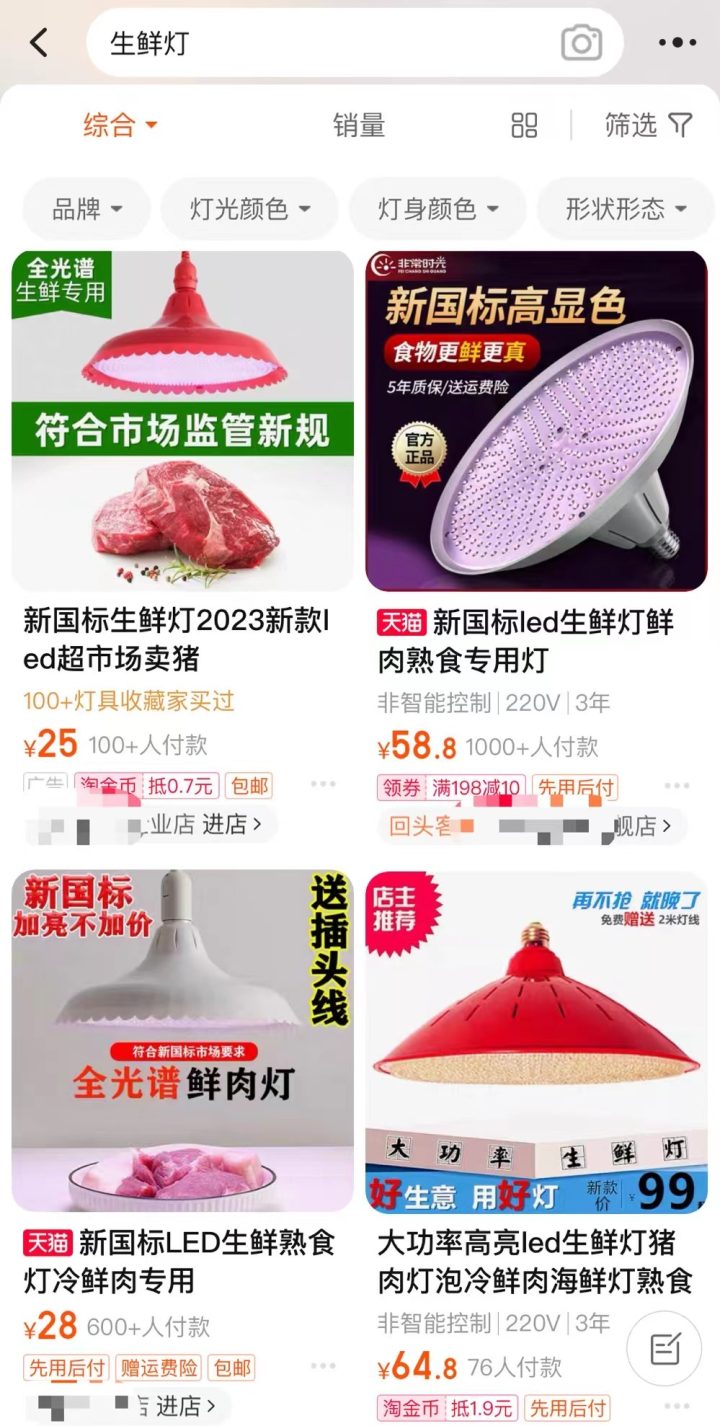Sort results by 销量
Viewport: 720px width, 1426px height.
(358, 125)
